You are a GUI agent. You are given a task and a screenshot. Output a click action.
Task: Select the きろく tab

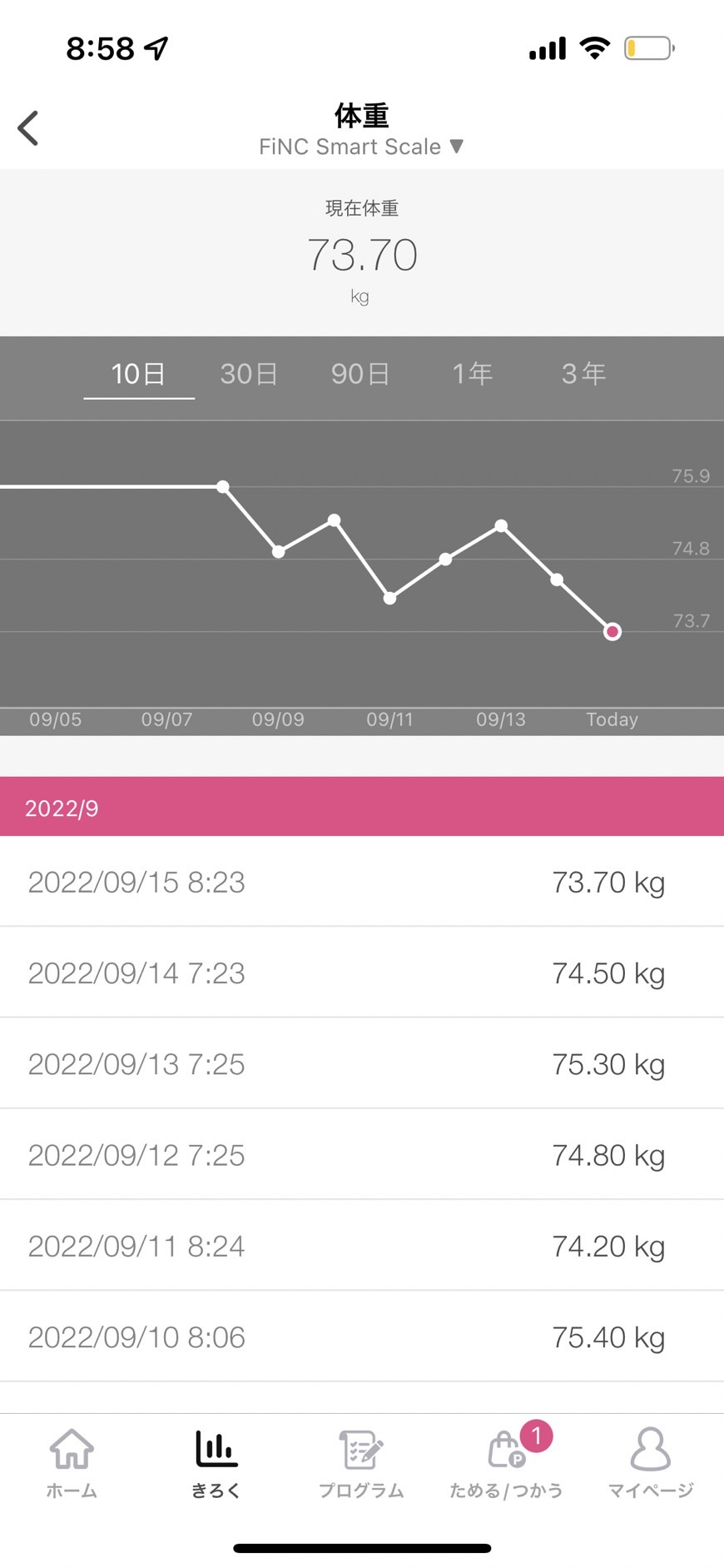click(216, 1463)
